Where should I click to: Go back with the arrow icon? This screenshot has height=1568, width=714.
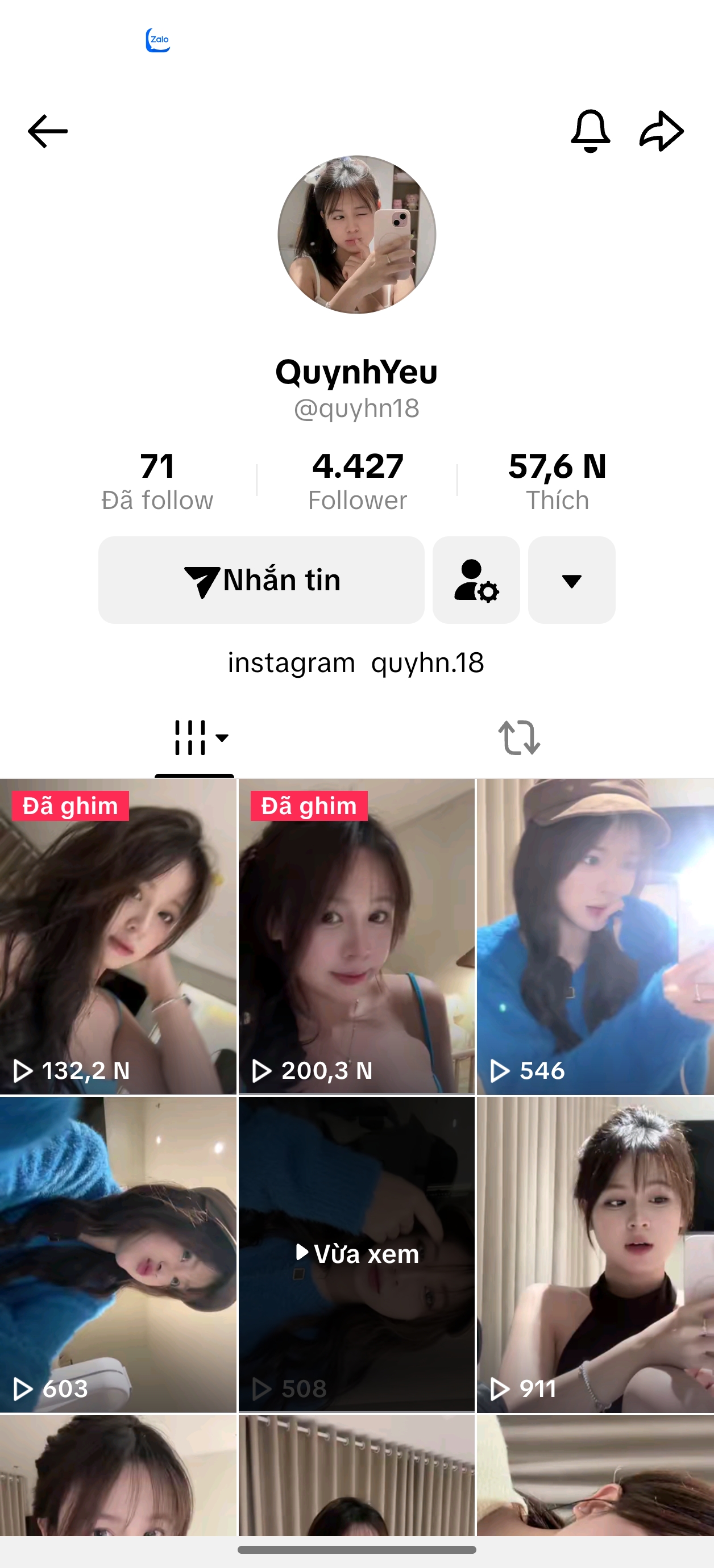[48, 131]
